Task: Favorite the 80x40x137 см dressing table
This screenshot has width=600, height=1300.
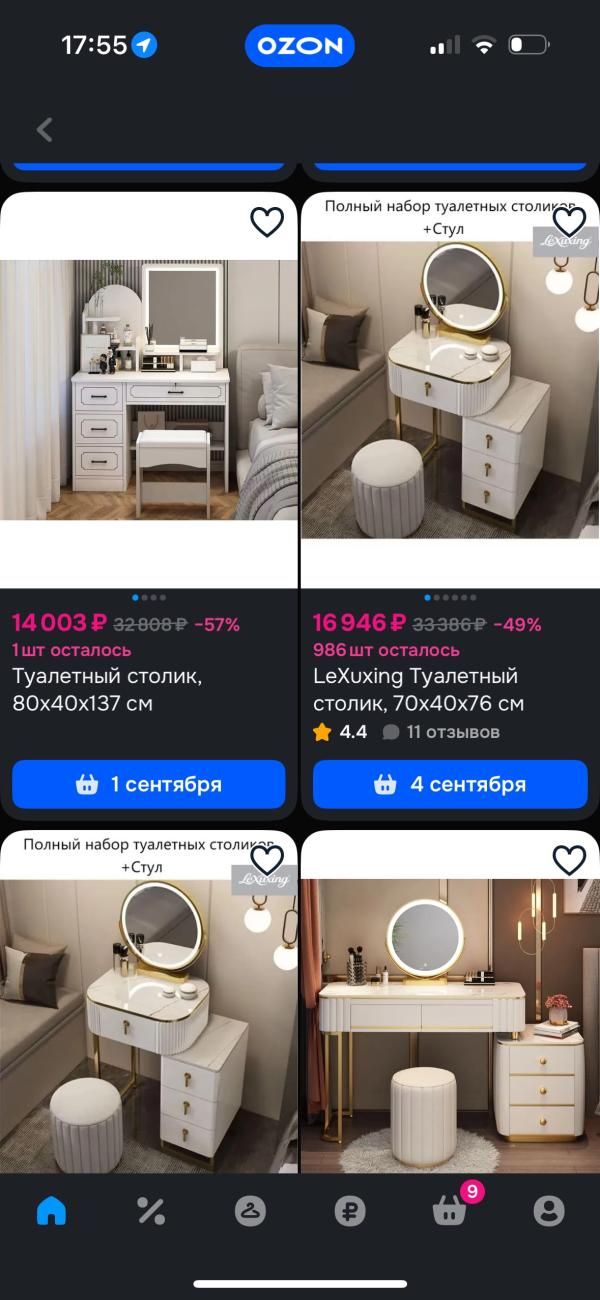Action: coord(267,222)
